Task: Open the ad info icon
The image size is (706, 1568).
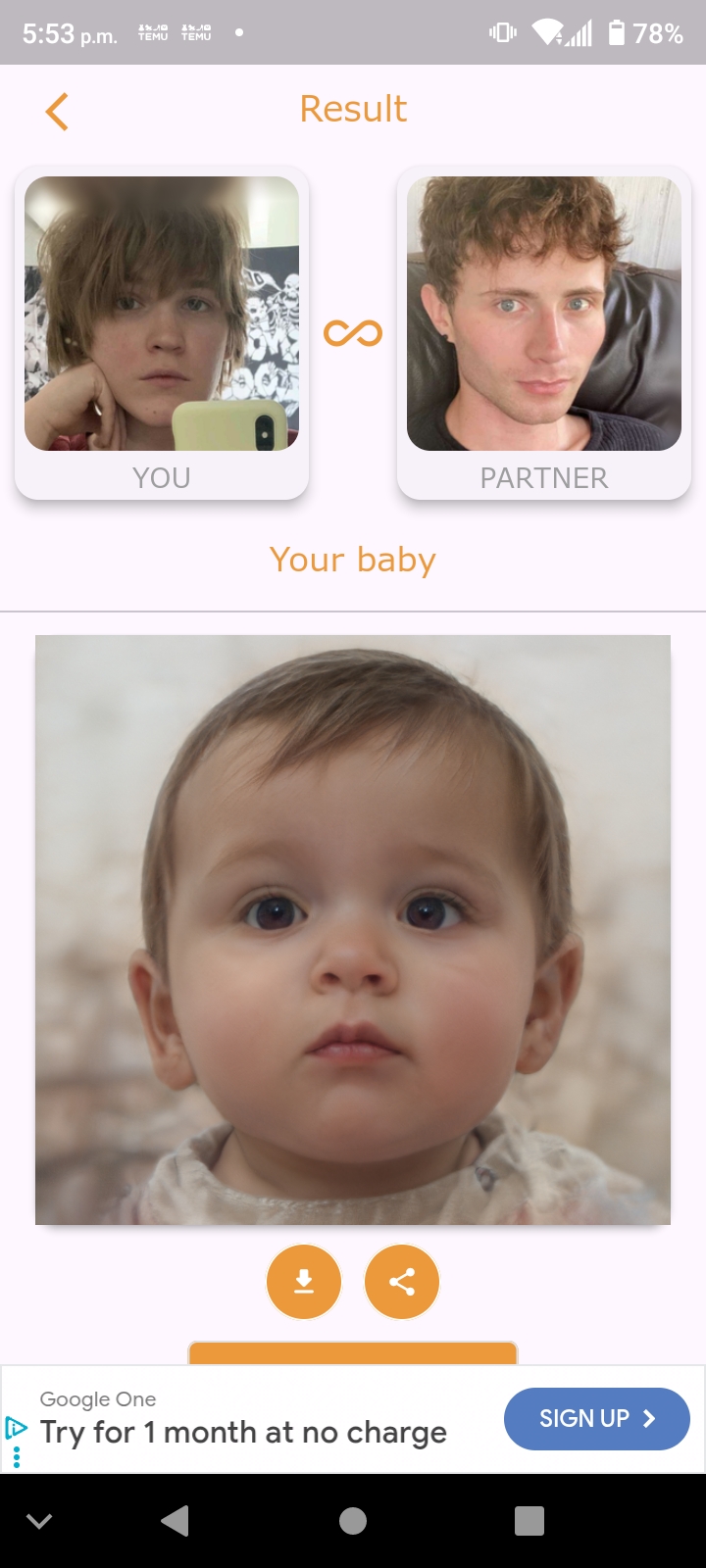Action: tap(16, 1428)
